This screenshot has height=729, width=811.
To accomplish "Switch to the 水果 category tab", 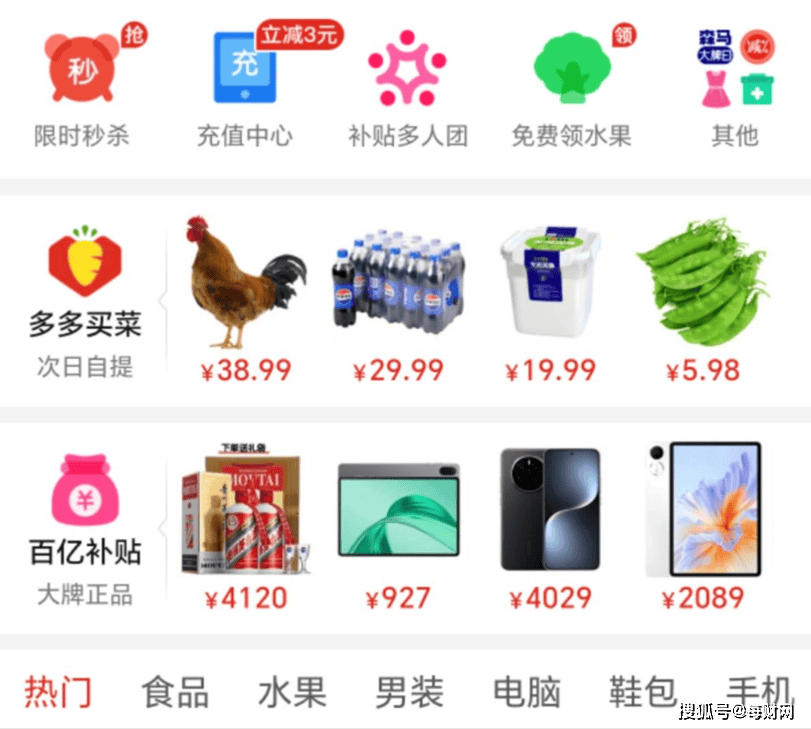I will coord(292,692).
